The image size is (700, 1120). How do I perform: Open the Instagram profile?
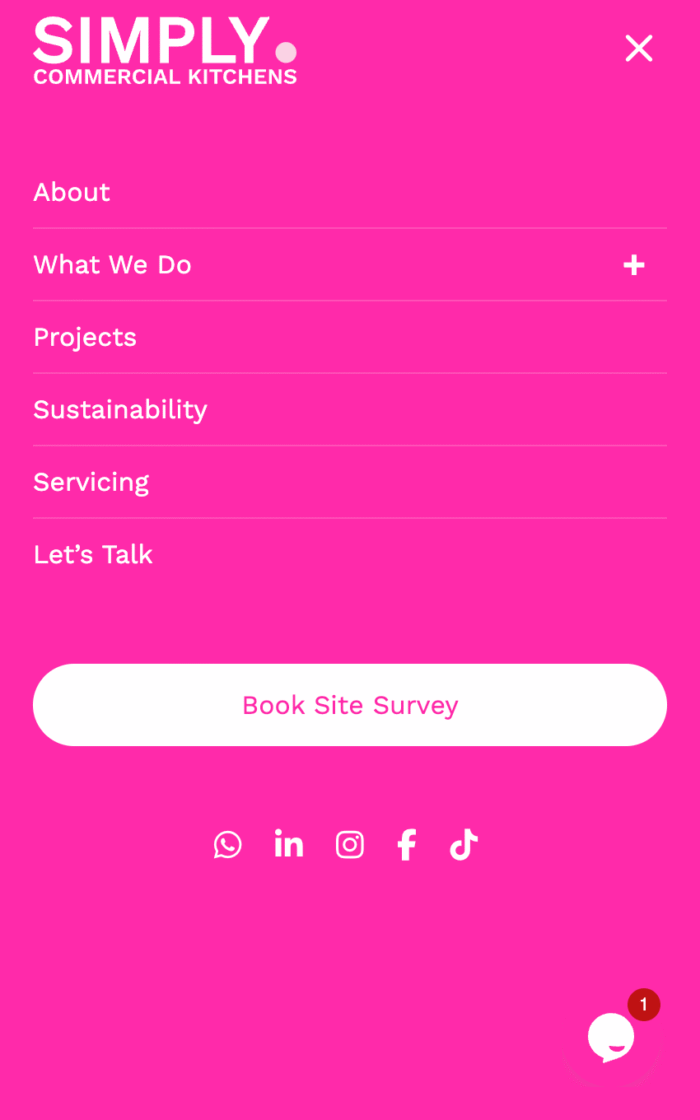coord(349,845)
